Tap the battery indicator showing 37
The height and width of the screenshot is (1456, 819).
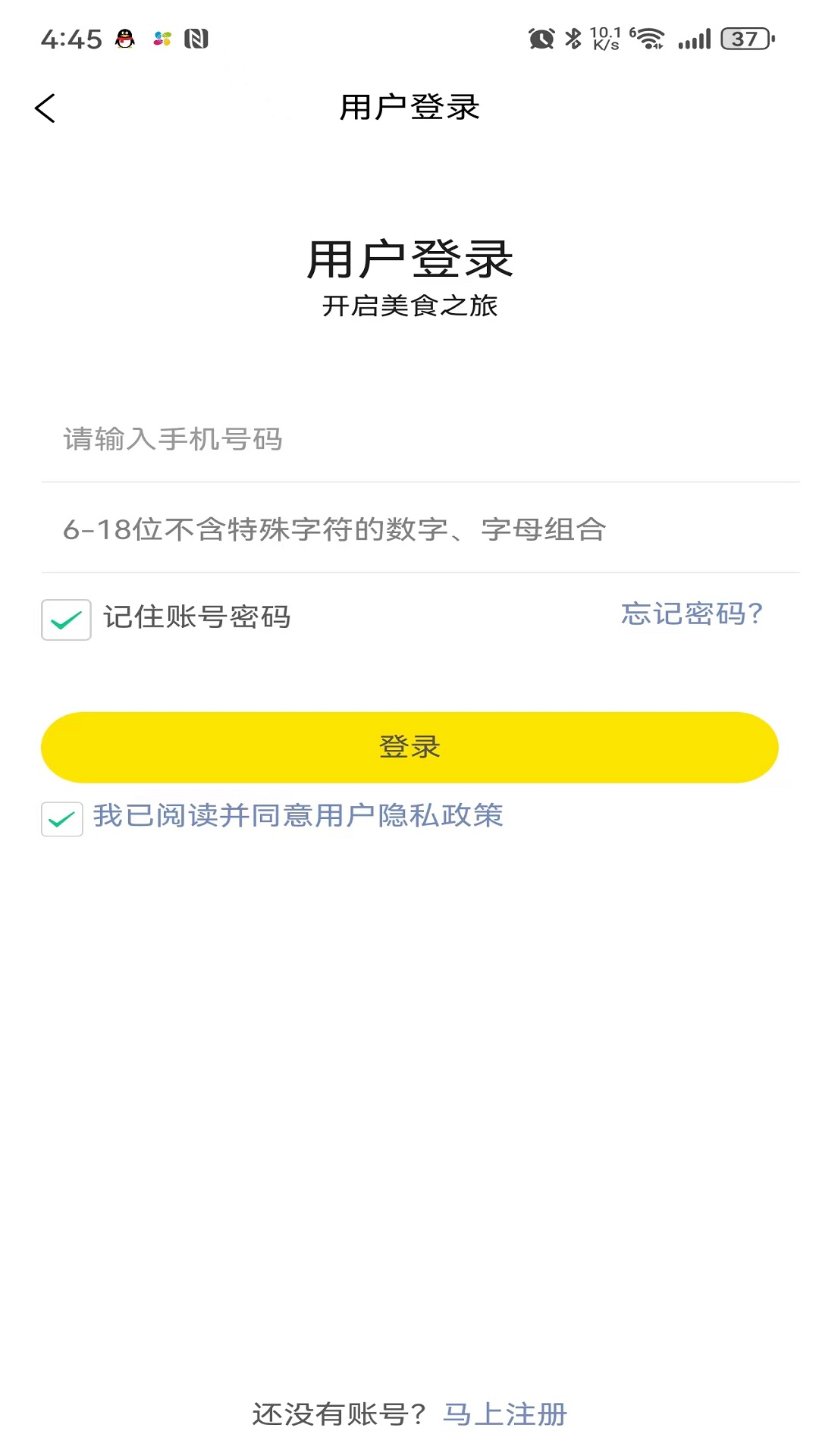click(745, 37)
